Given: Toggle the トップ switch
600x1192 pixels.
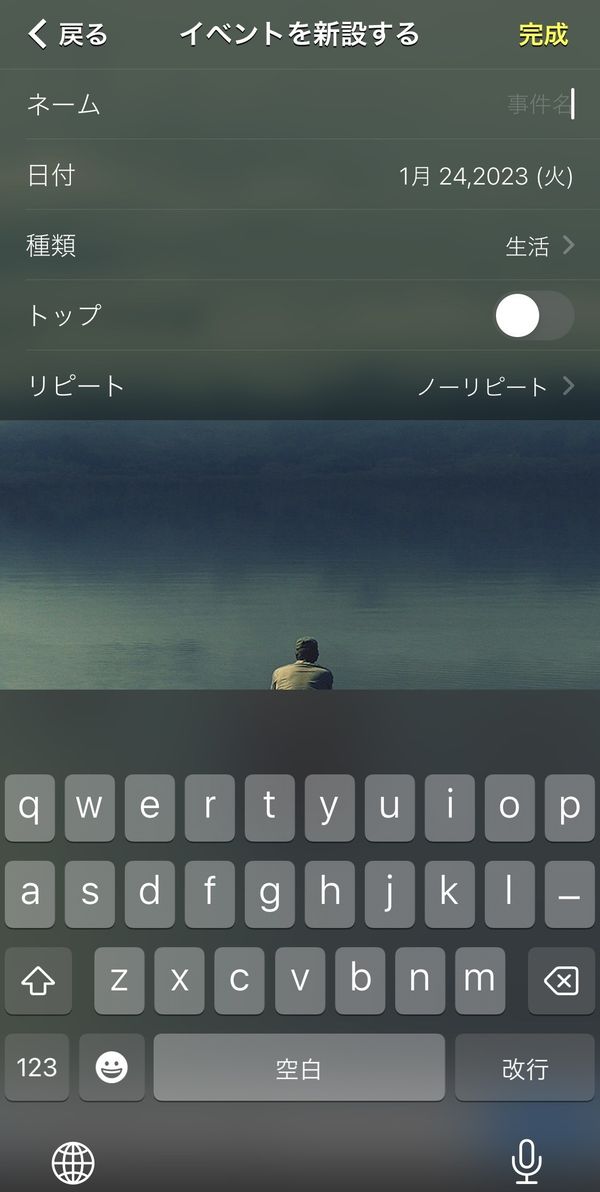Looking at the screenshot, I should pos(535,315).
